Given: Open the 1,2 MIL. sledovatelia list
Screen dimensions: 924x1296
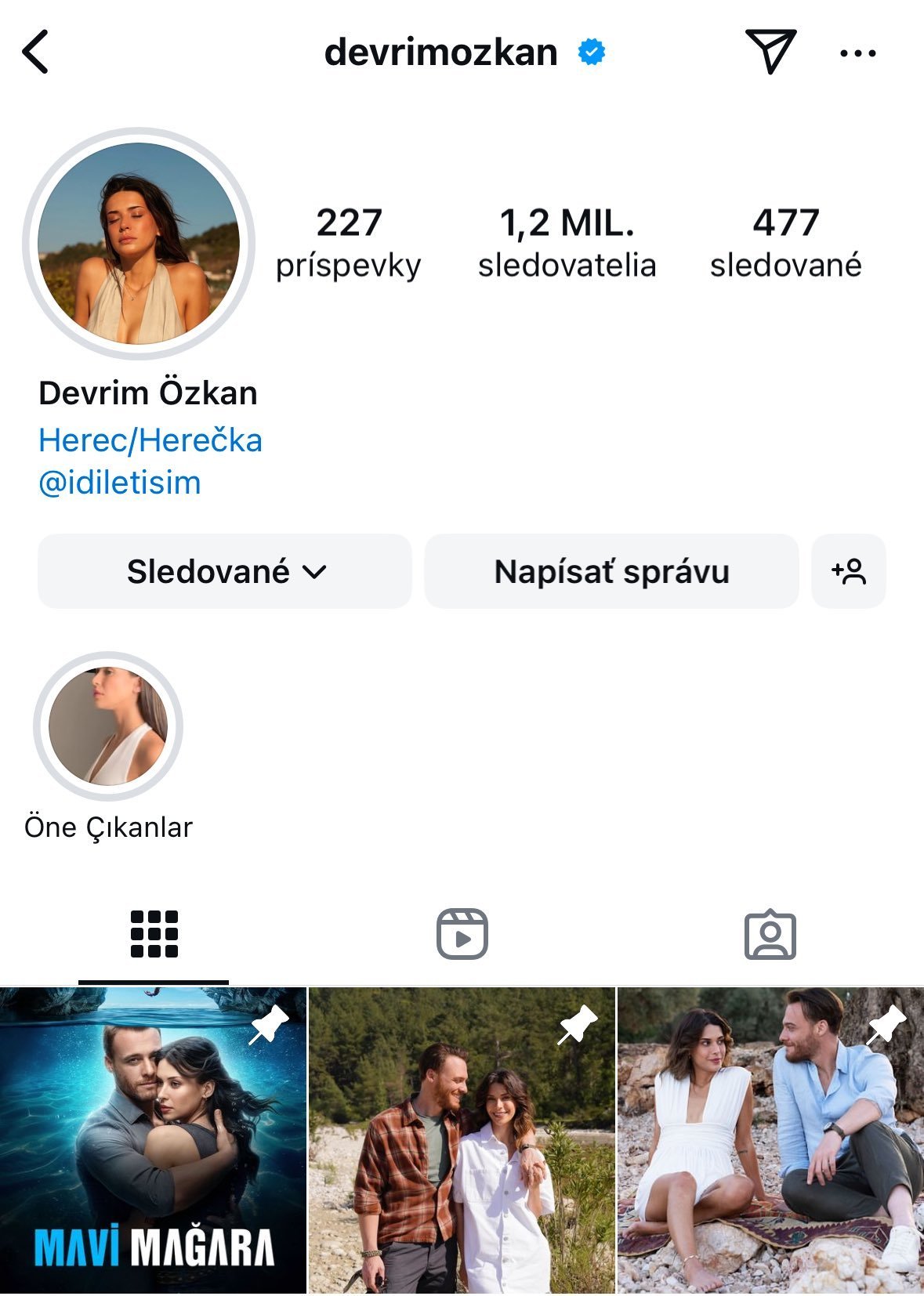Looking at the screenshot, I should tap(567, 243).
